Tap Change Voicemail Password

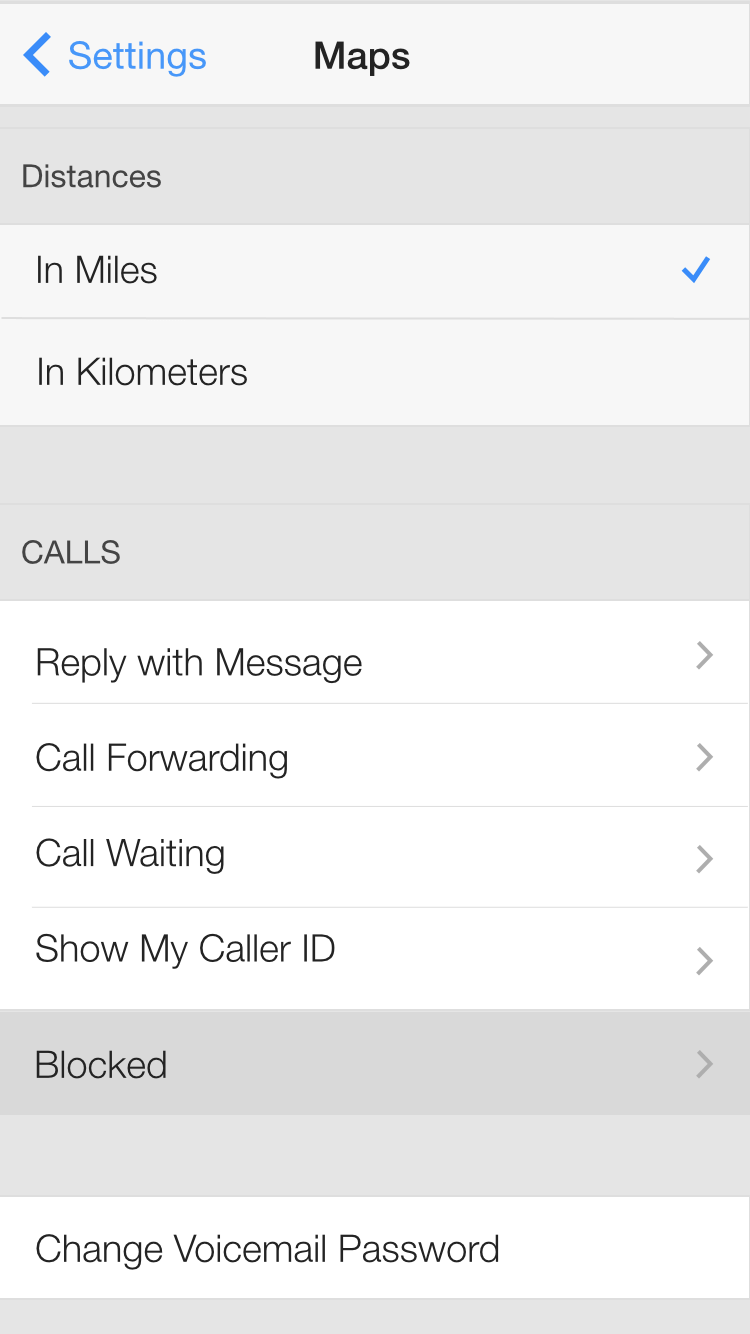(375, 1248)
